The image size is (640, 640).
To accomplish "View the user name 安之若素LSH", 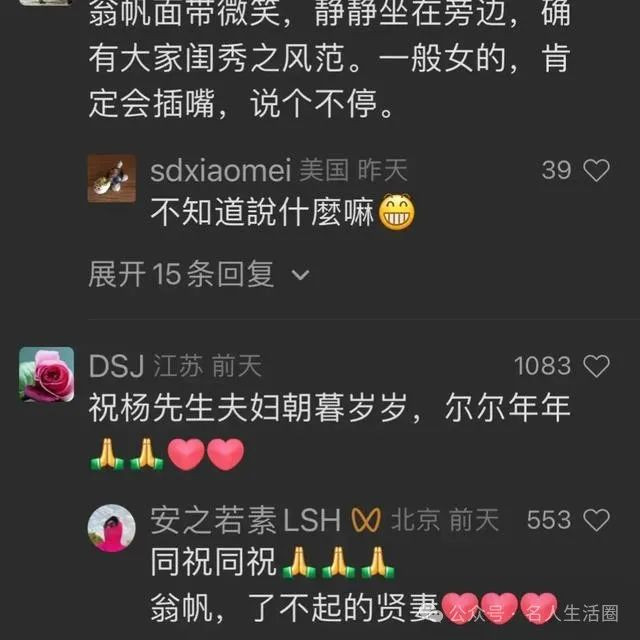I will point(246,520).
